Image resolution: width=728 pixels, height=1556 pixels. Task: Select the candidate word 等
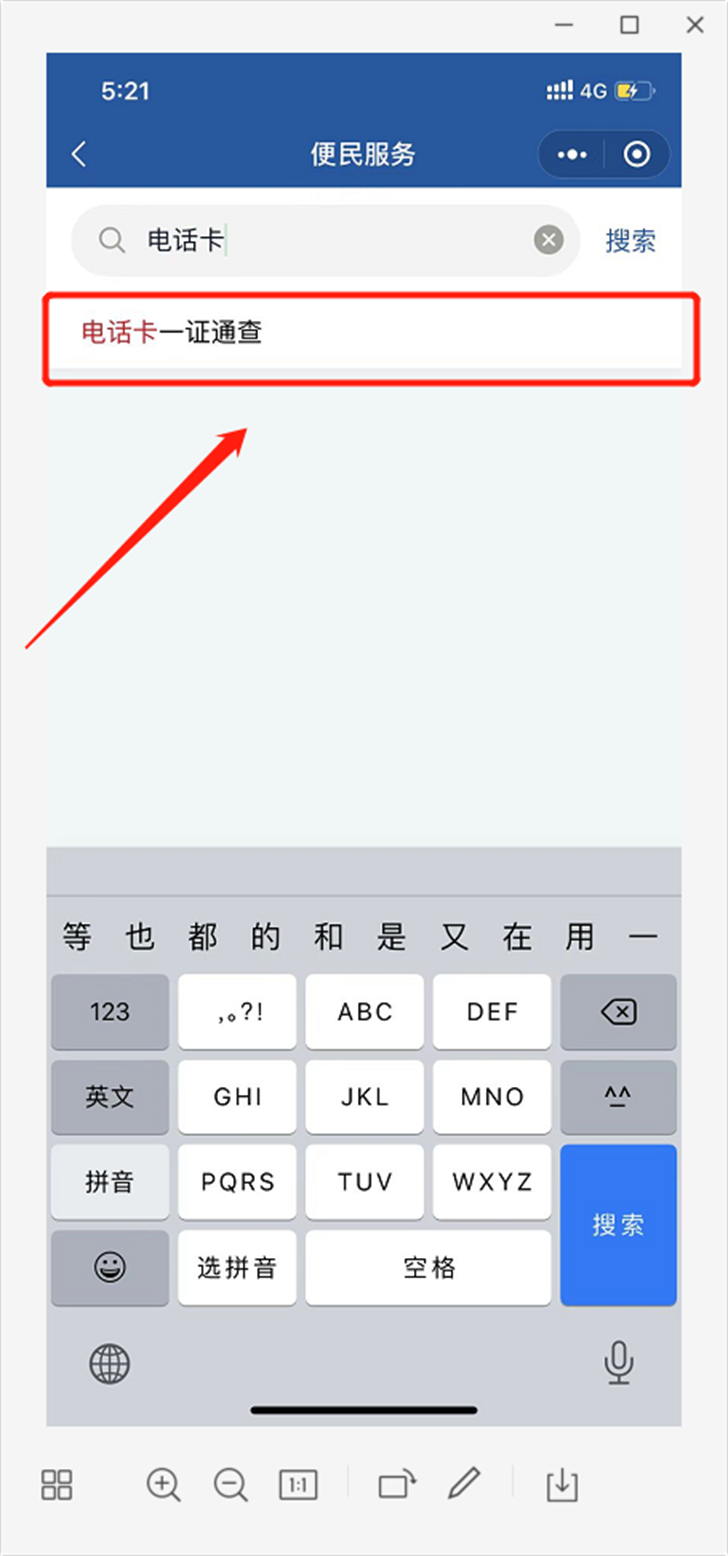[77, 937]
